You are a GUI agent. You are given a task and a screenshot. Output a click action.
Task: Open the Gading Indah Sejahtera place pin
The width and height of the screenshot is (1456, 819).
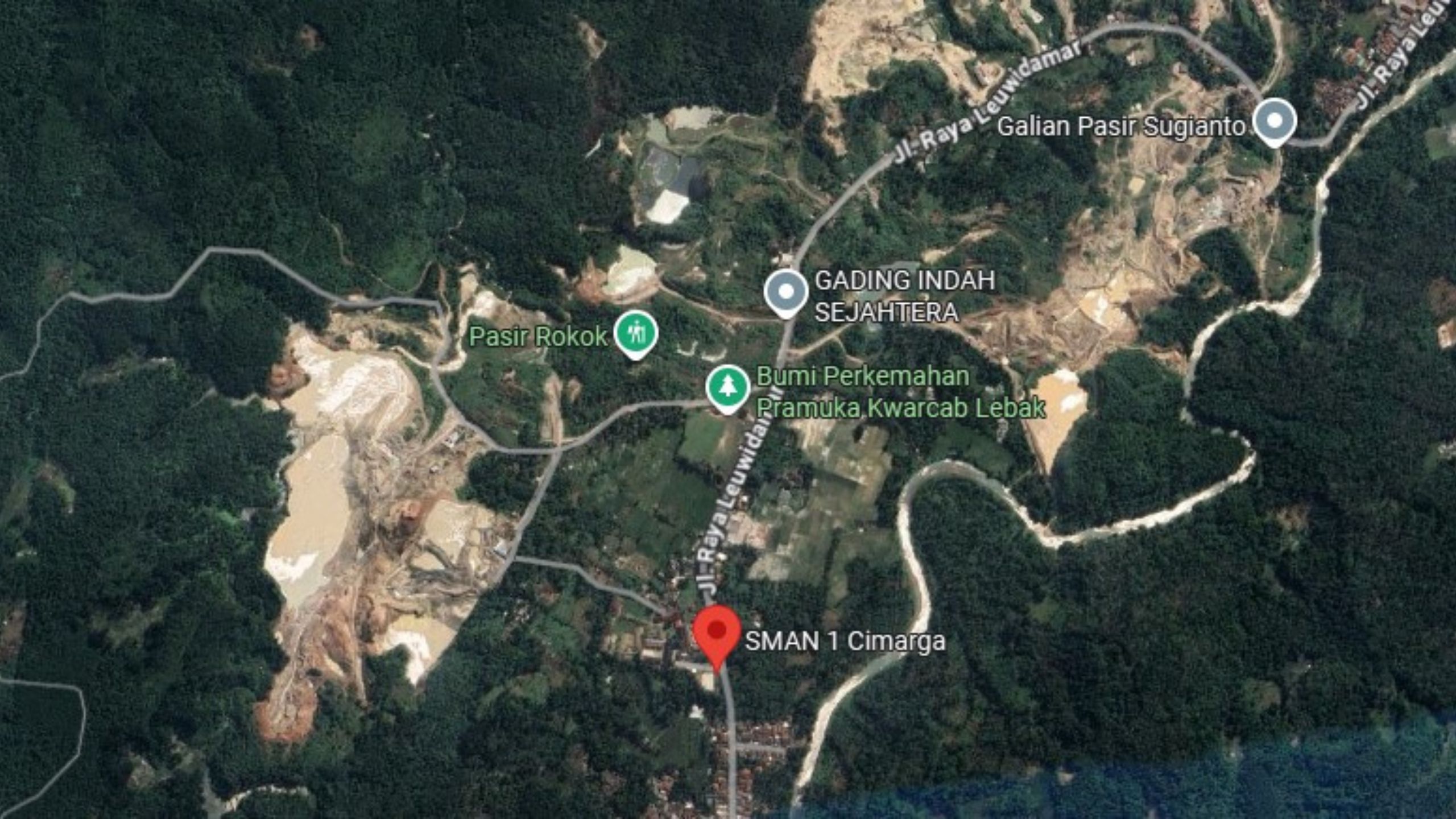[786, 291]
